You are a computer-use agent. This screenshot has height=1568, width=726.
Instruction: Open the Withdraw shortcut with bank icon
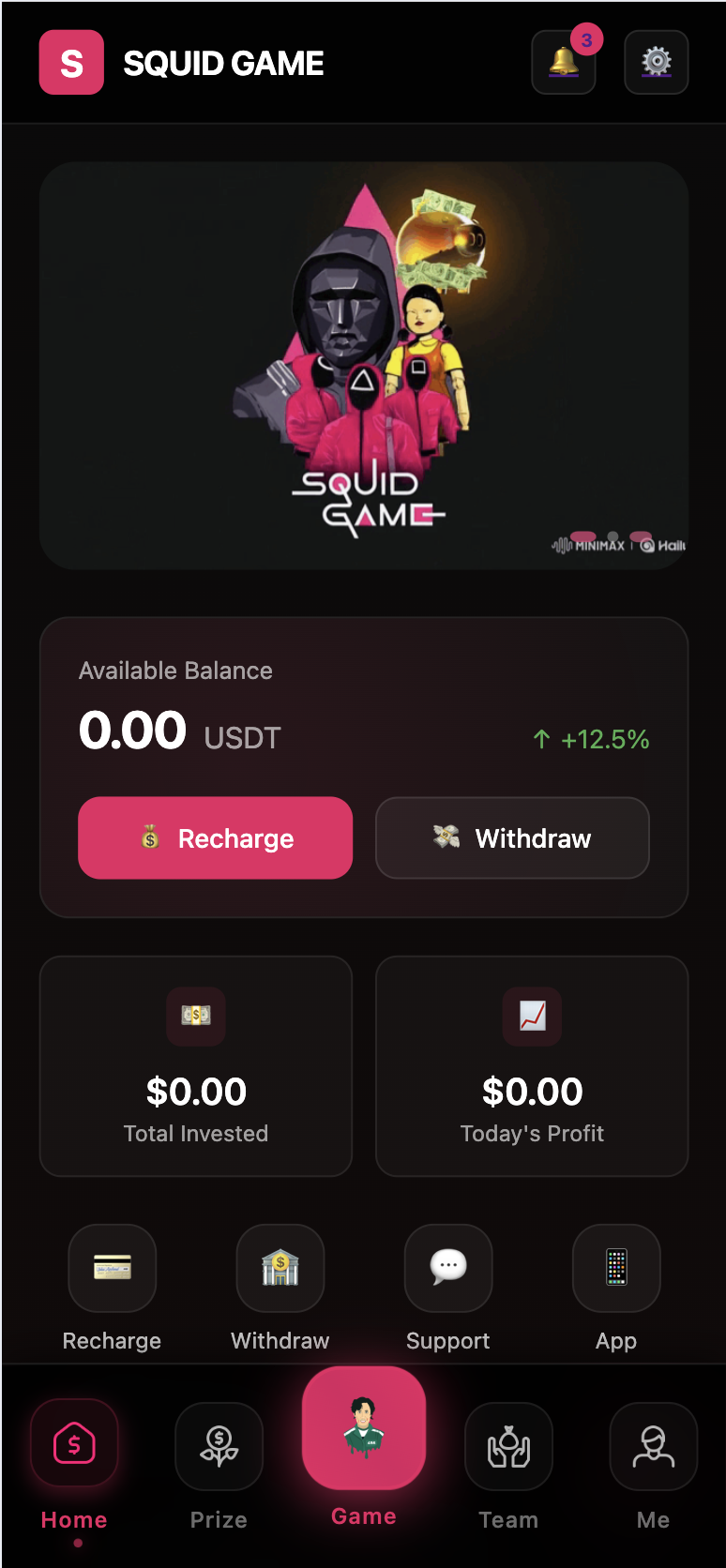280,1268
